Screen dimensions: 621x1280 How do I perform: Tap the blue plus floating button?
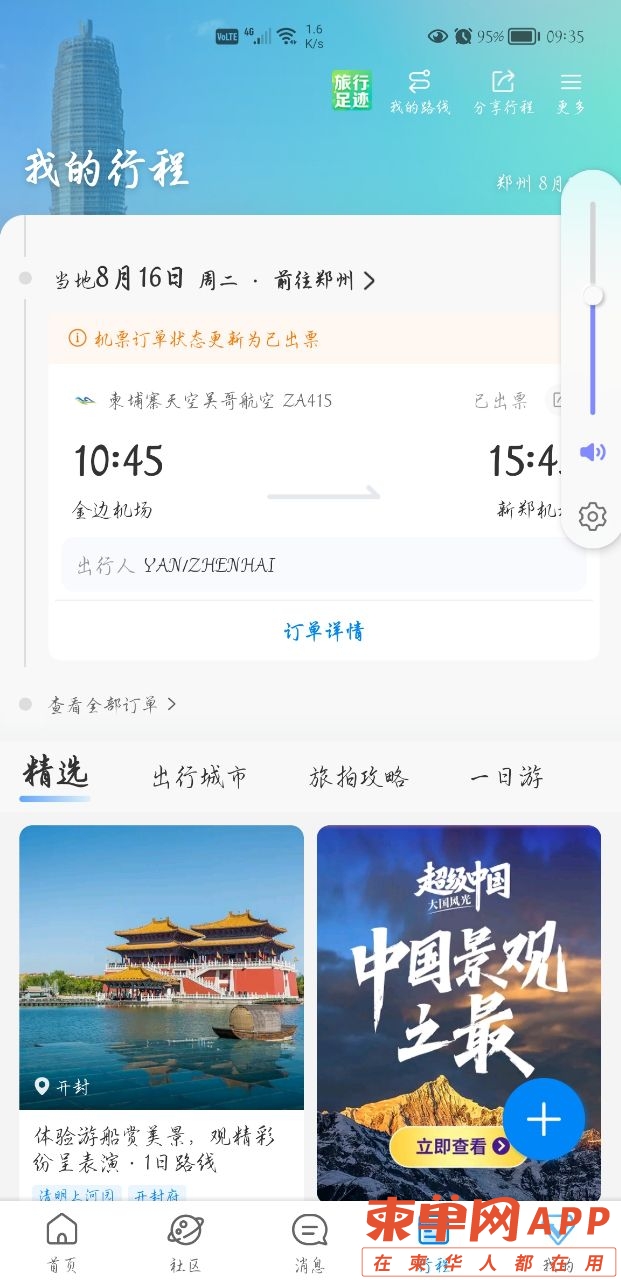pyautogui.click(x=544, y=1119)
